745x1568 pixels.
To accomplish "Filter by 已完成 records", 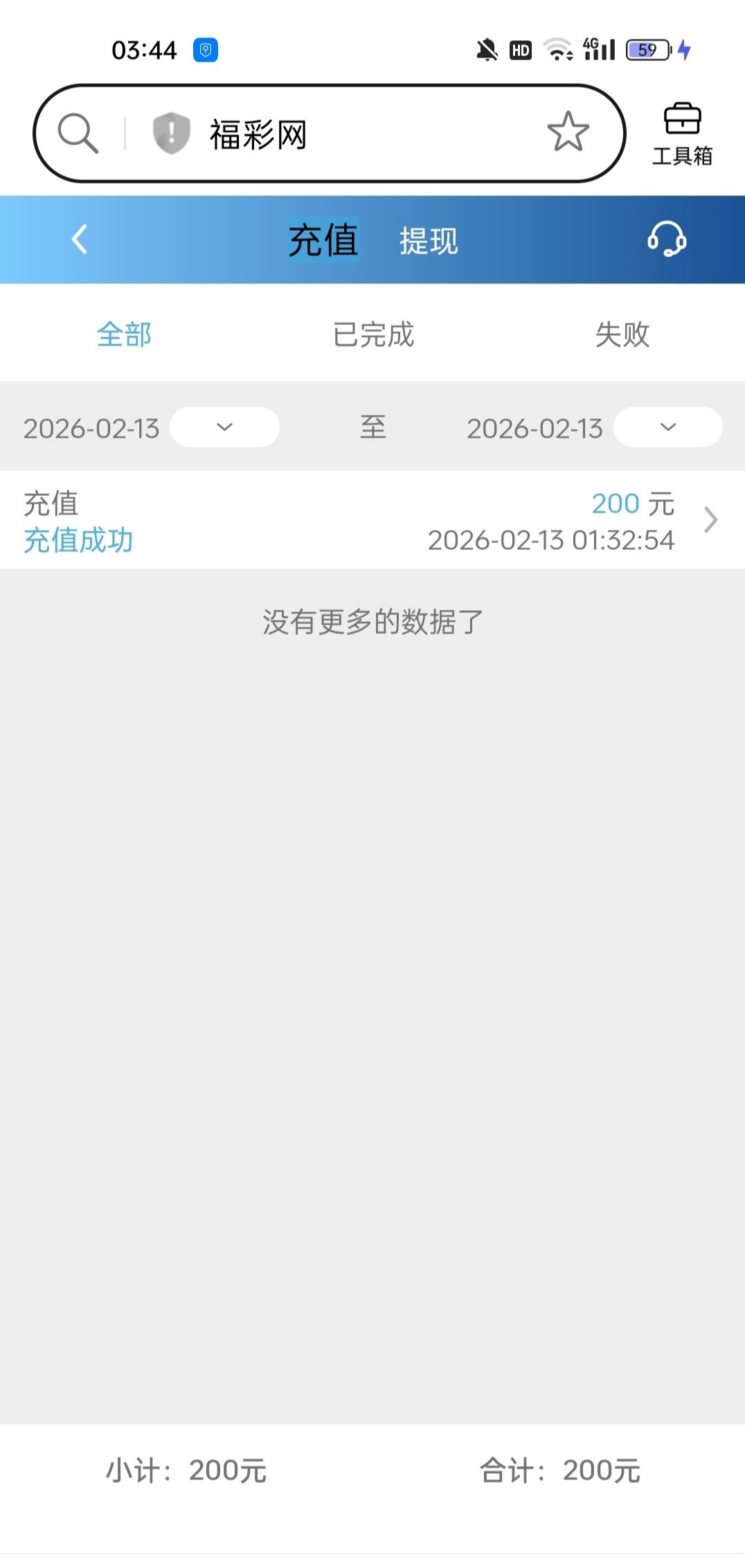I will pos(373,335).
